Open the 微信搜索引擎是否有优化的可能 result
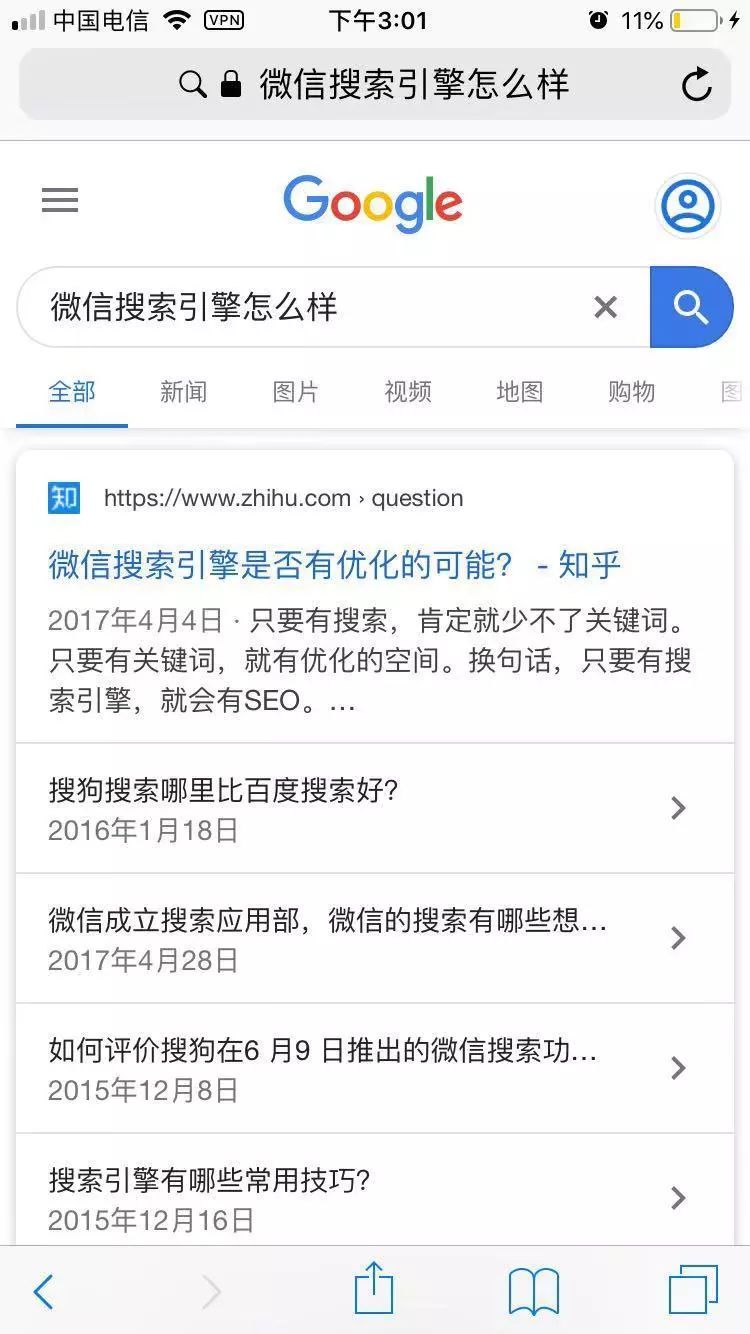Image resolution: width=750 pixels, height=1334 pixels. click(x=335, y=565)
